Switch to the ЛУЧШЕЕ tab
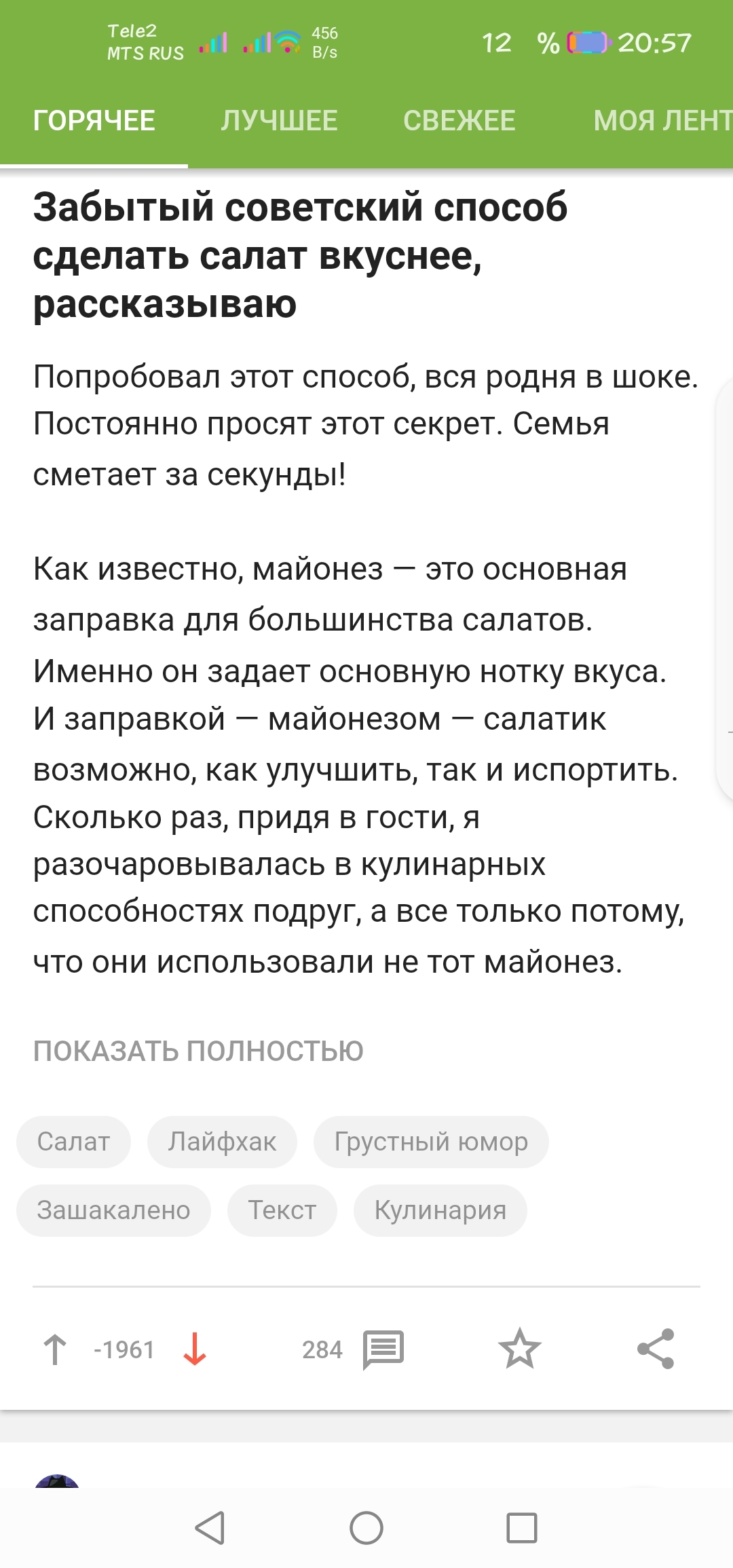Viewport: 733px width, 1568px height. [279, 121]
